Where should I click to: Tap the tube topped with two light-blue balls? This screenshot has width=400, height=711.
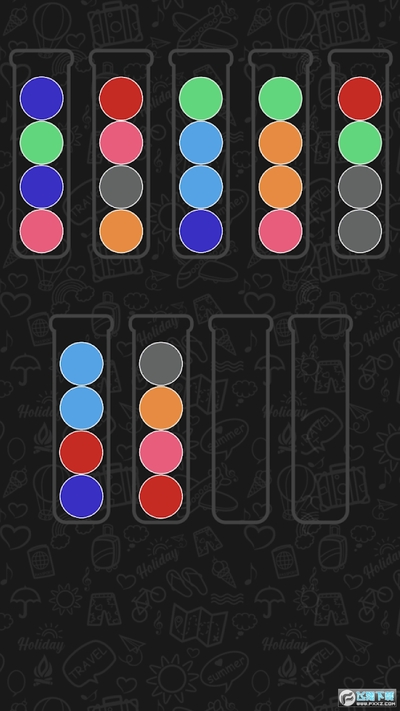(82, 419)
